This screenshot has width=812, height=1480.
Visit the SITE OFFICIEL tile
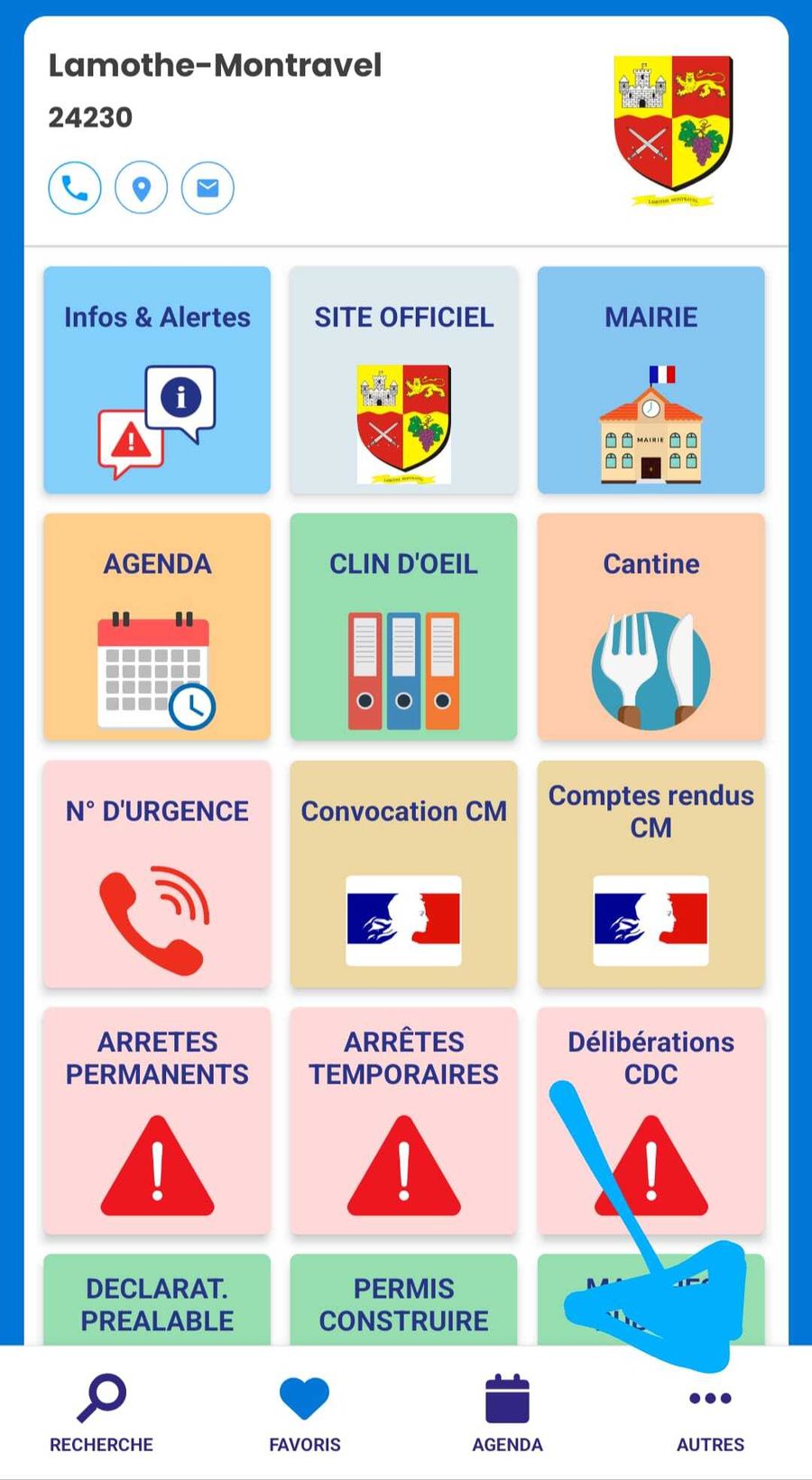click(x=403, y=380)
